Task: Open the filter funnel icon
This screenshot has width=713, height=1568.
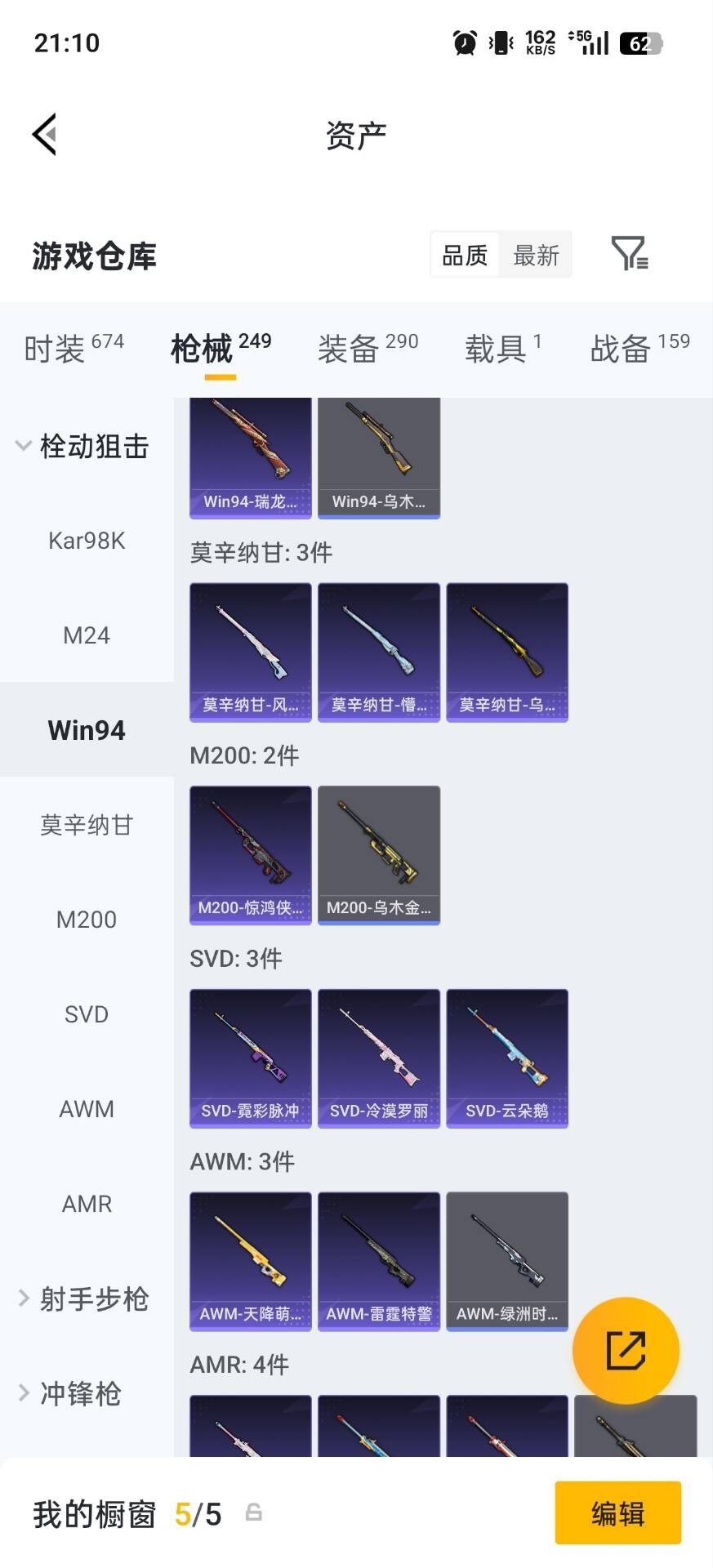Action: [x=629, y=255]
